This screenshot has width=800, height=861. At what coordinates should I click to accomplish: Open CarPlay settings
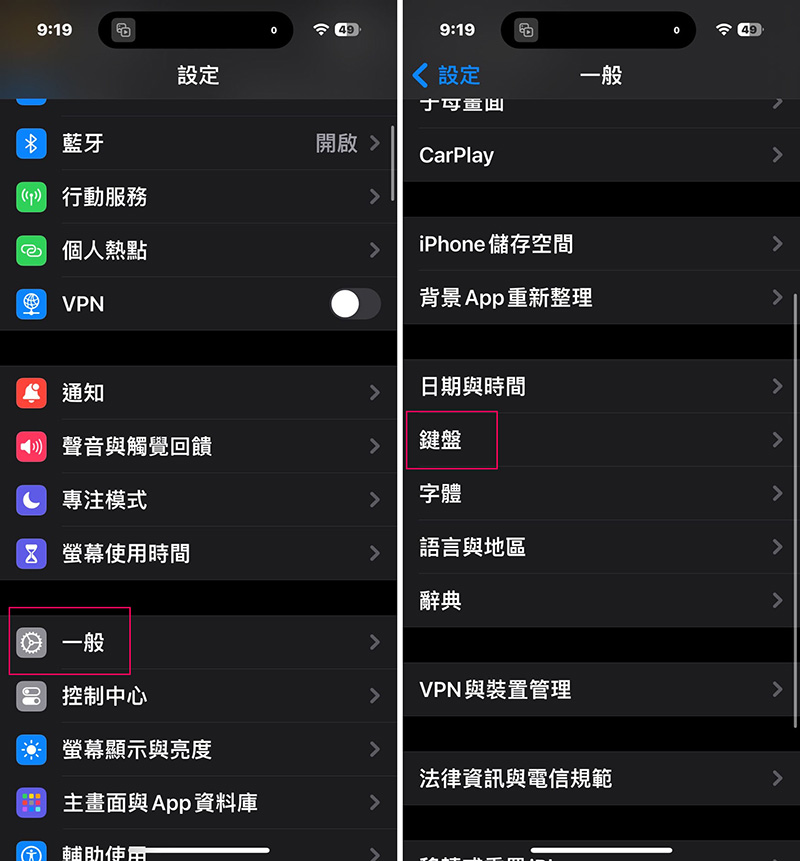[x=600, y=155]
